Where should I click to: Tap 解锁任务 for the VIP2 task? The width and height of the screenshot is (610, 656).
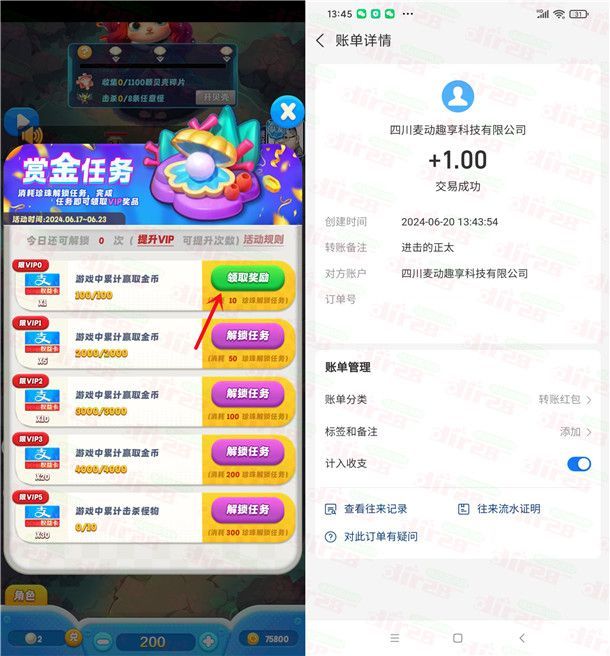click(x=247, y=393)
